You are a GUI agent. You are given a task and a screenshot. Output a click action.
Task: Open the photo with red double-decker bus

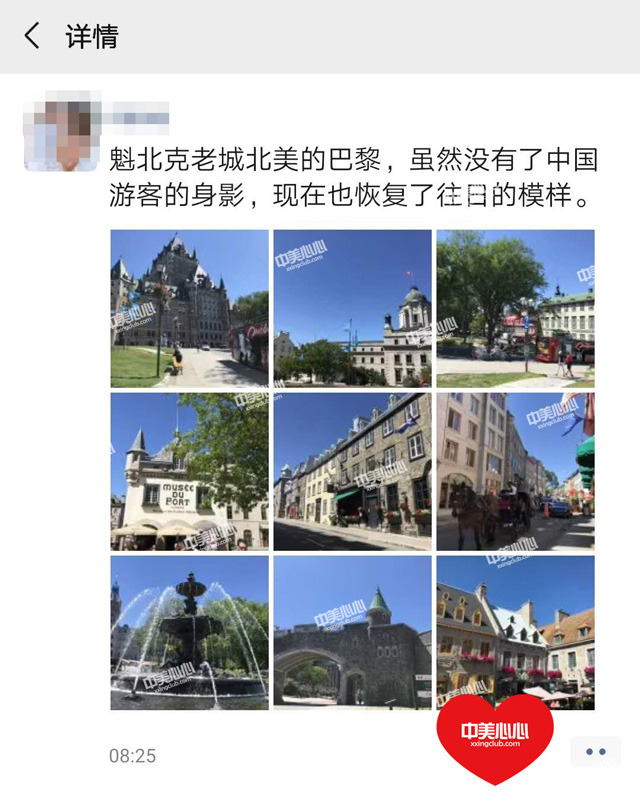pyautogui.click(x=515, y=308)
